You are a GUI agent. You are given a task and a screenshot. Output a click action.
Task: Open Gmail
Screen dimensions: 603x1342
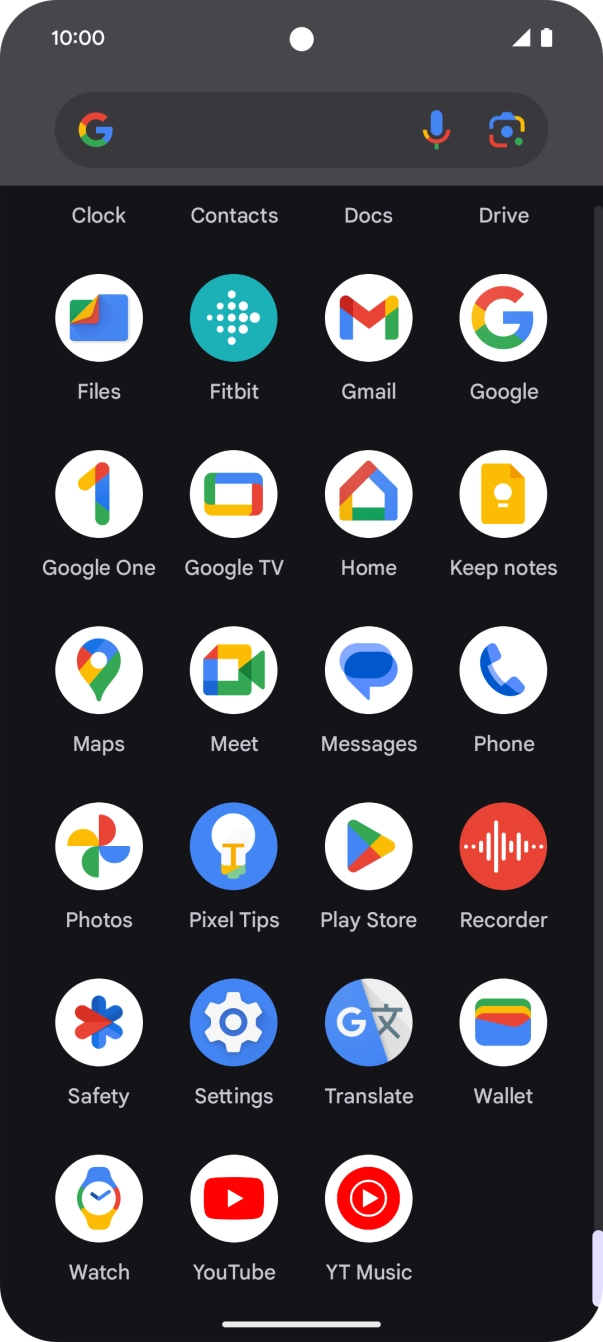369,318
